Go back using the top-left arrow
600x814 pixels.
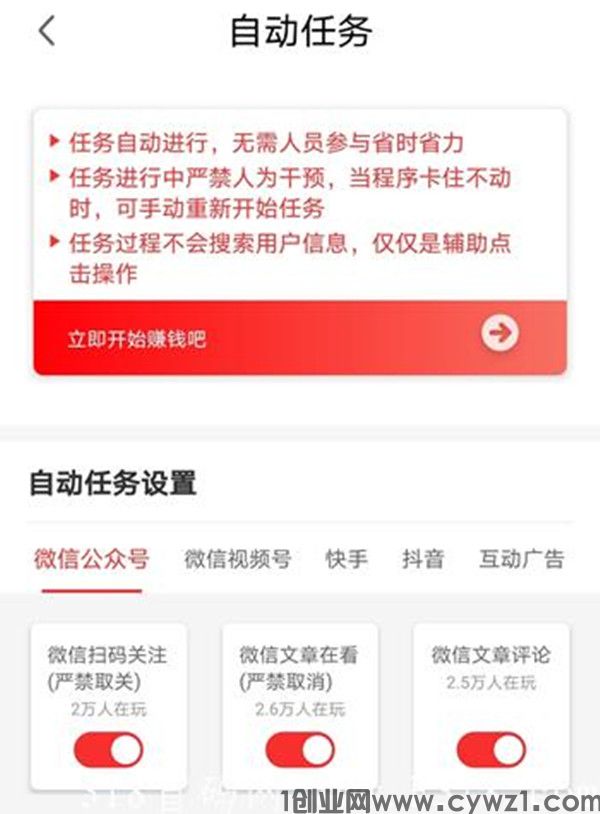coord(46,31)
